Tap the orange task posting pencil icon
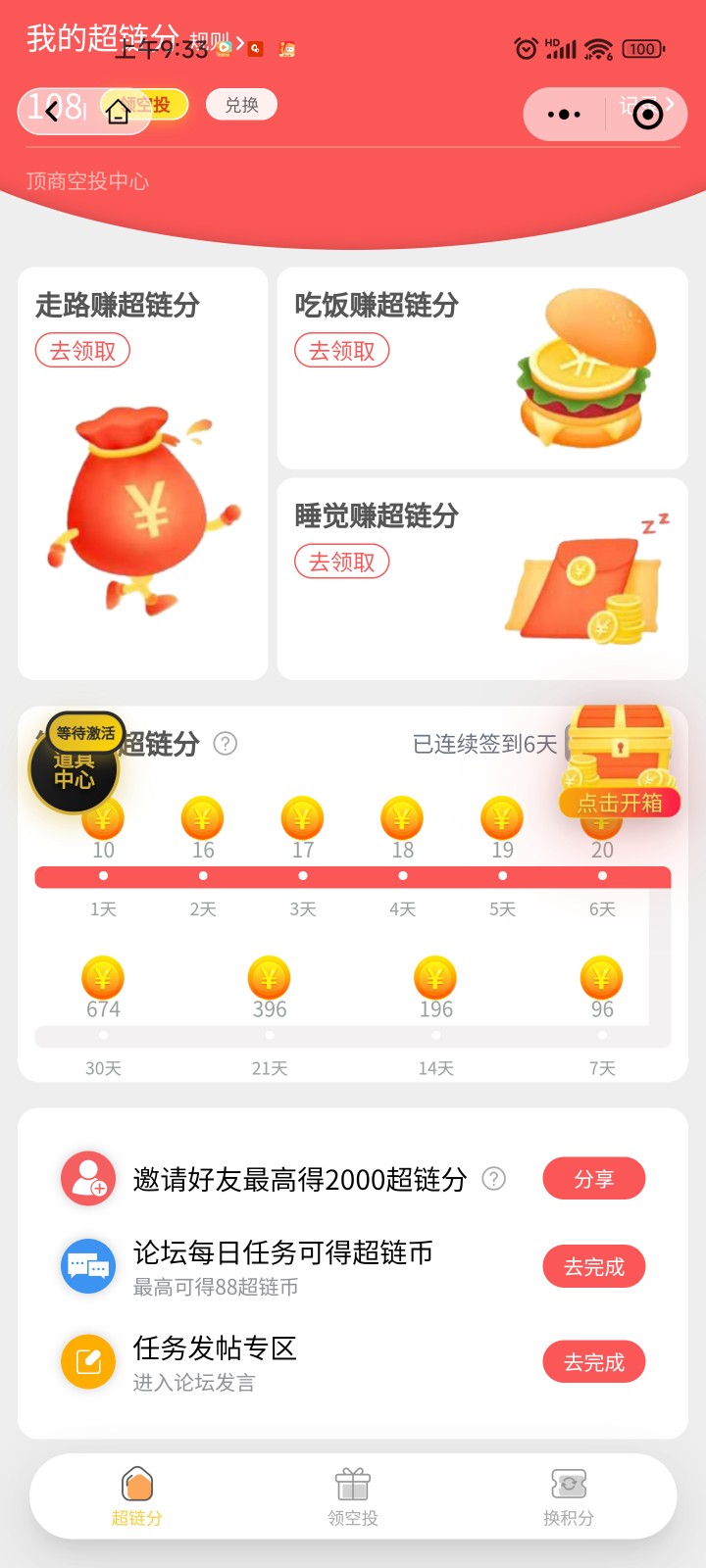 [x=87, y=1361]
